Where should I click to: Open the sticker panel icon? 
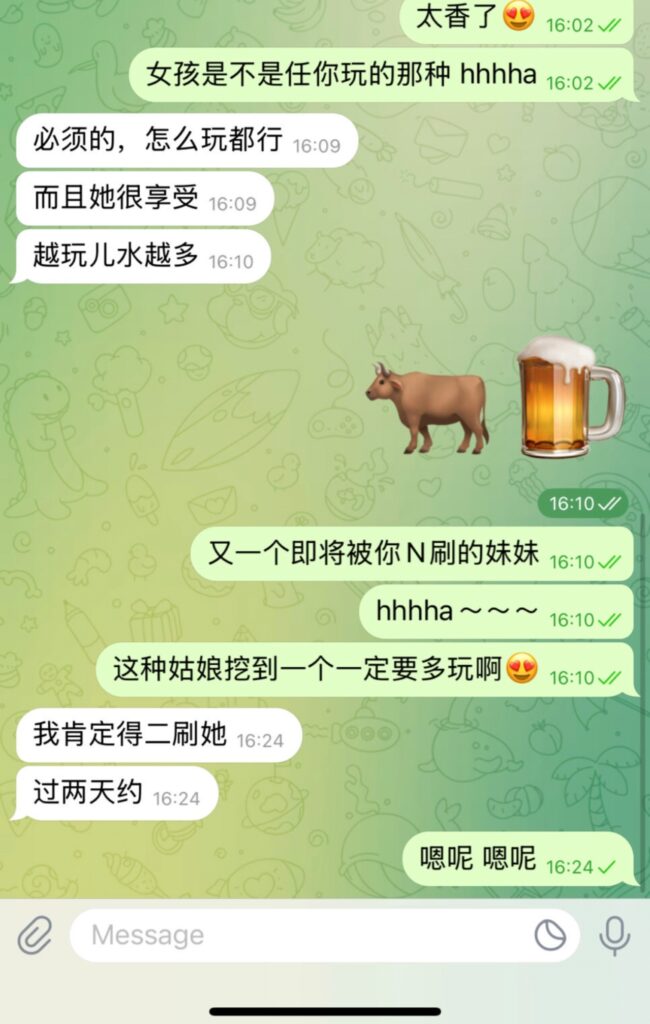(x=550, y=935)
